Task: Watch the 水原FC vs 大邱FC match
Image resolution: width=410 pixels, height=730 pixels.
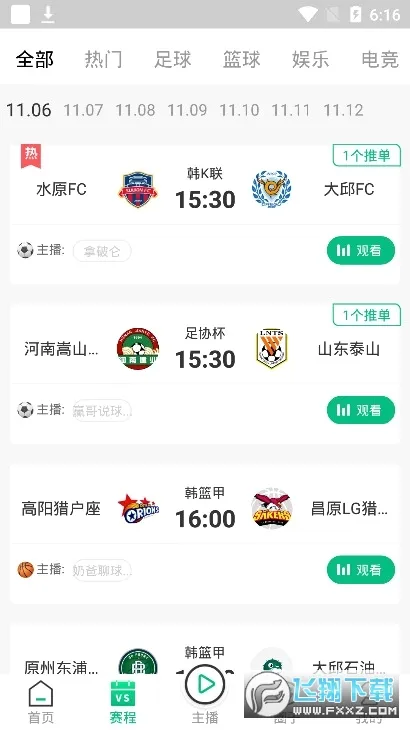Action: 361,250
